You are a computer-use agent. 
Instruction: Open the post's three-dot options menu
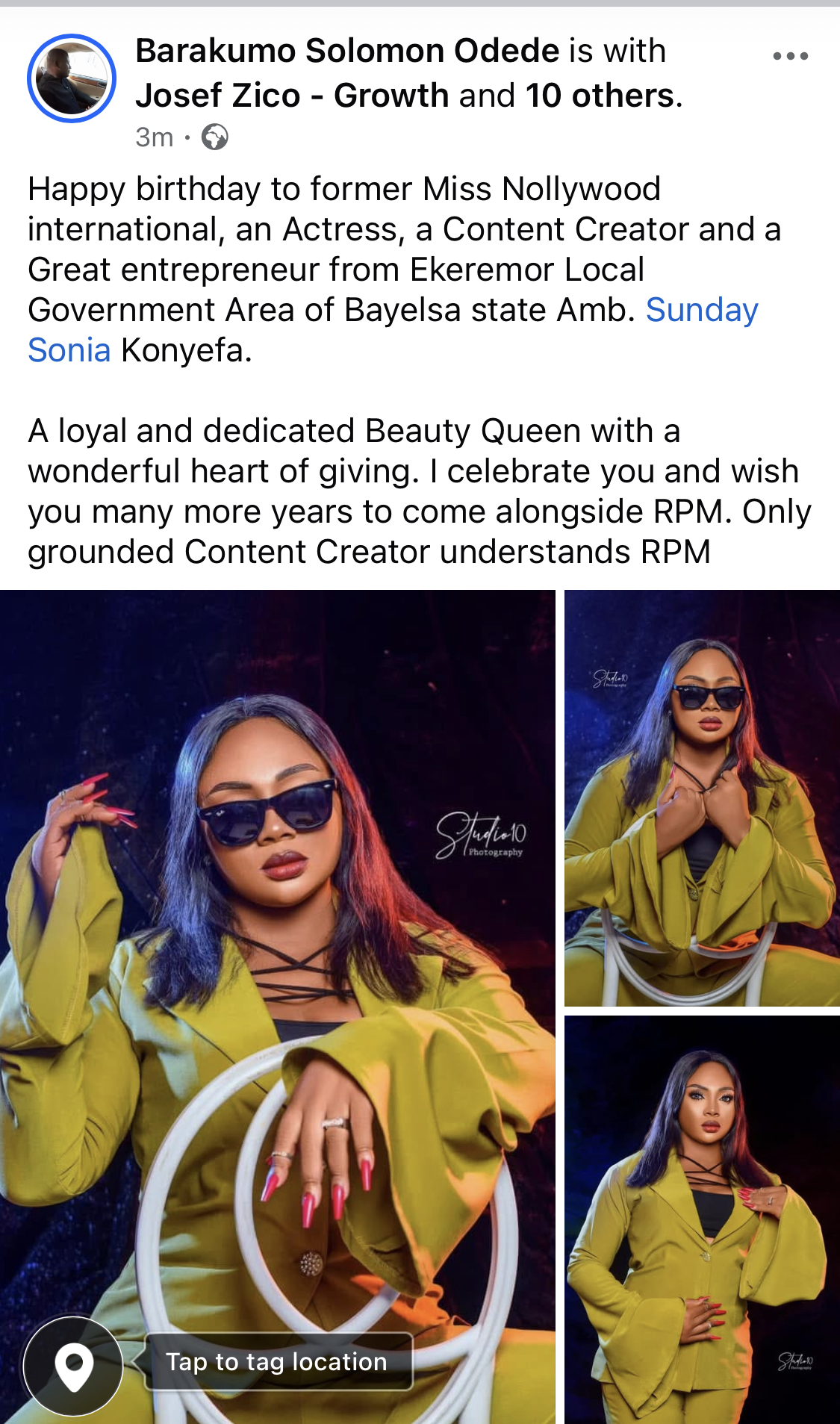point(790,56)
